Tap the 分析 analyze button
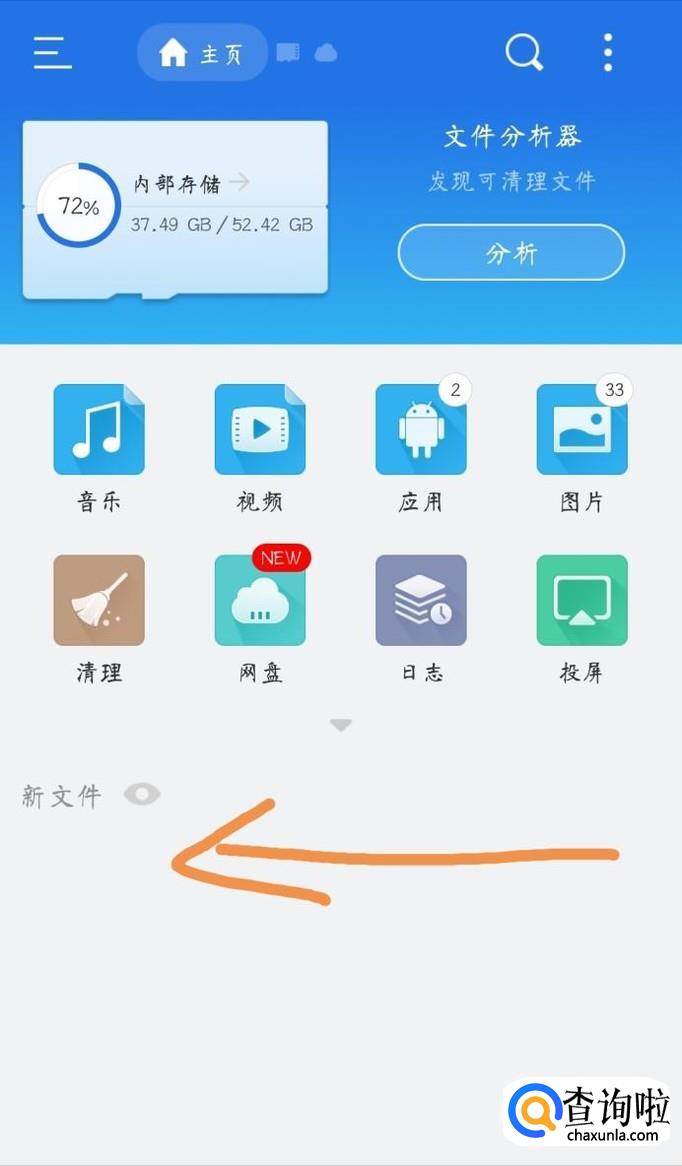682x1166 pixels. [x=511, y=253]
